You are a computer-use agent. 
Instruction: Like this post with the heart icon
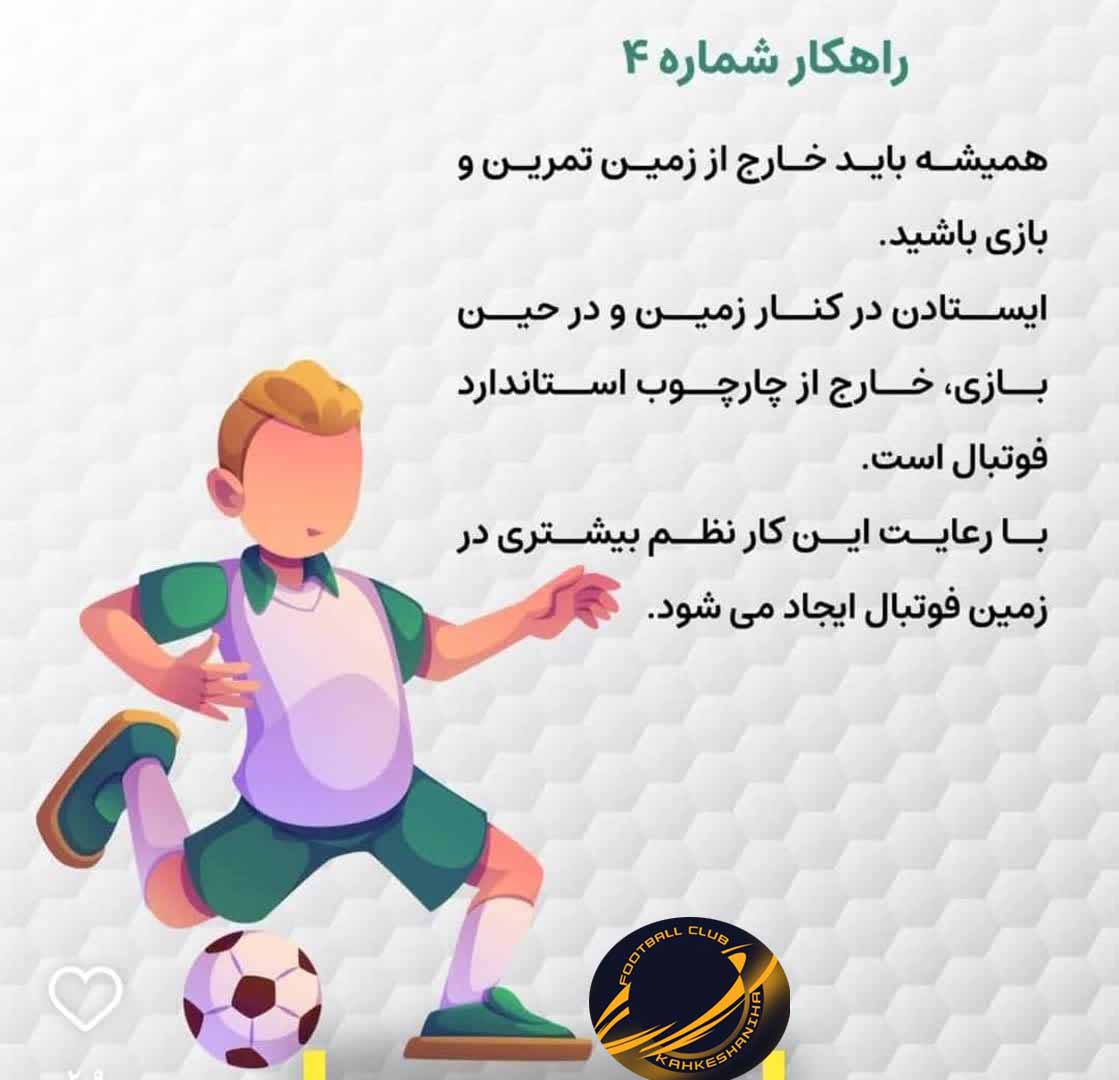coord(85,994)
